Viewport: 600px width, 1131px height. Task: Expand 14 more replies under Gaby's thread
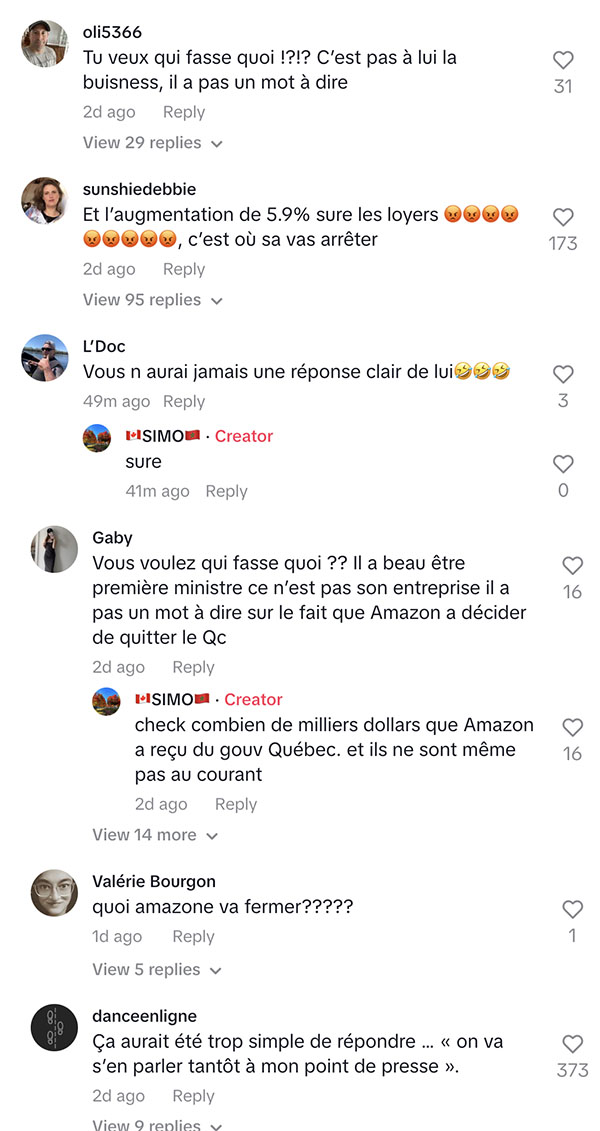pyautogui.click(x=155, y=835)
